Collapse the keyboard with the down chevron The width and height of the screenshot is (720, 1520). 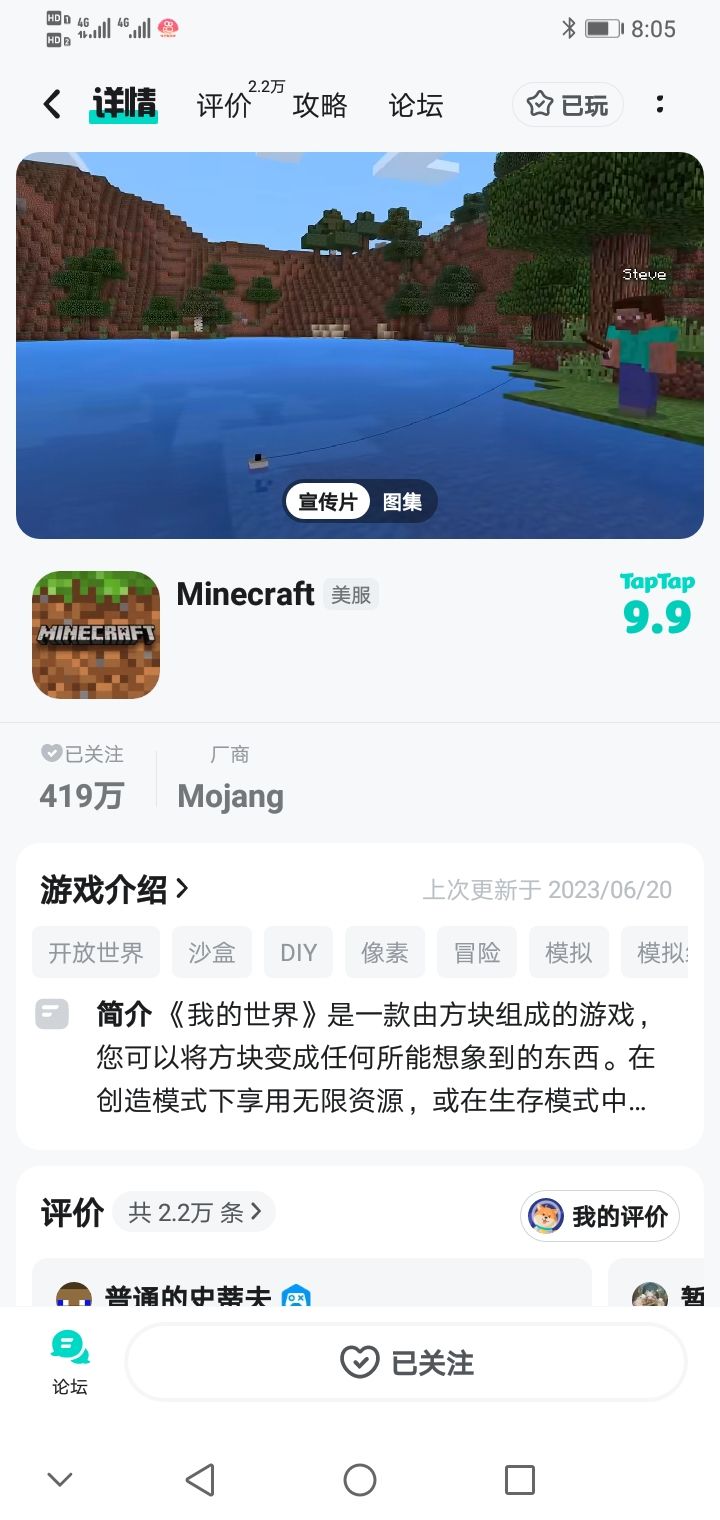(x=60, y=1478)
